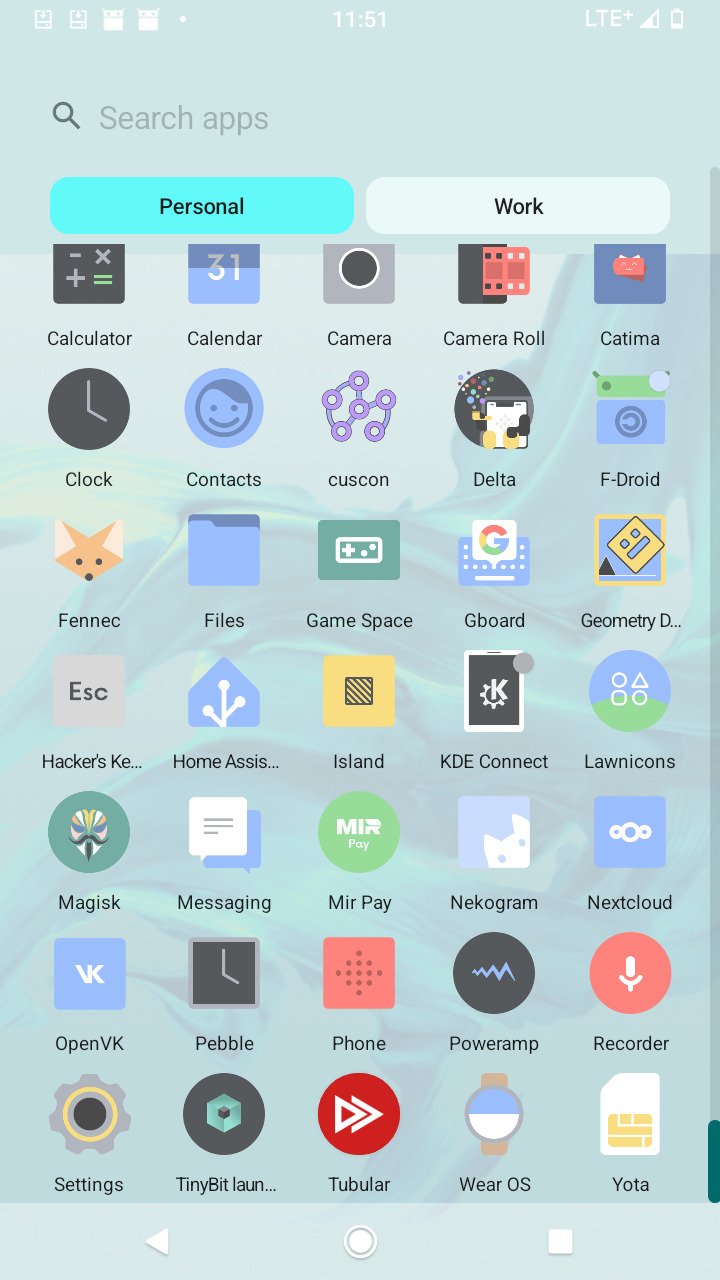Switch to the Work tab
720x1280 pixels.
[518, 206]
